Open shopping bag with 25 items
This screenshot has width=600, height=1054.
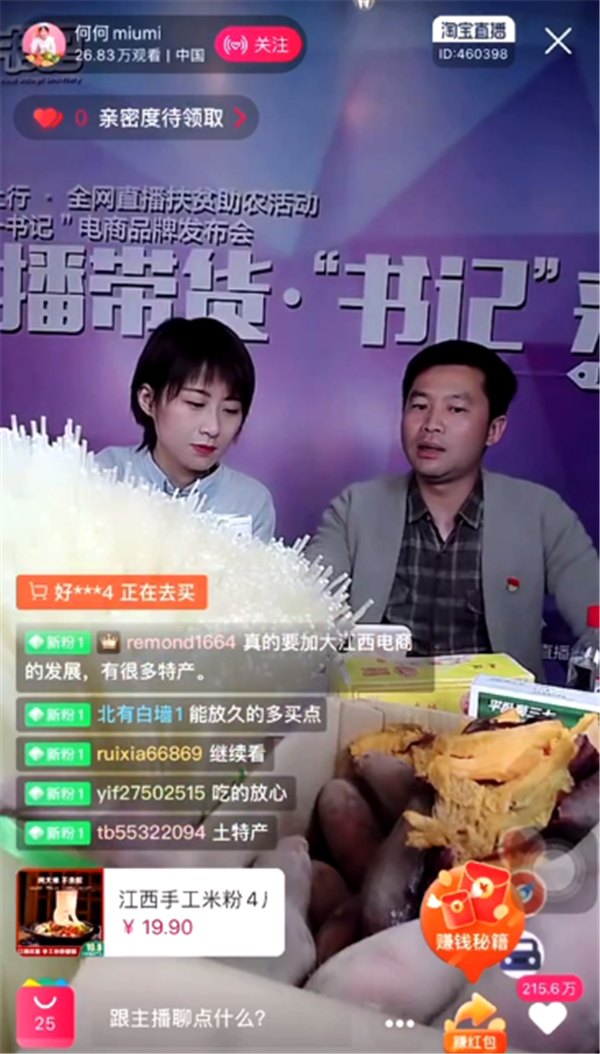tap(45, 1013)
